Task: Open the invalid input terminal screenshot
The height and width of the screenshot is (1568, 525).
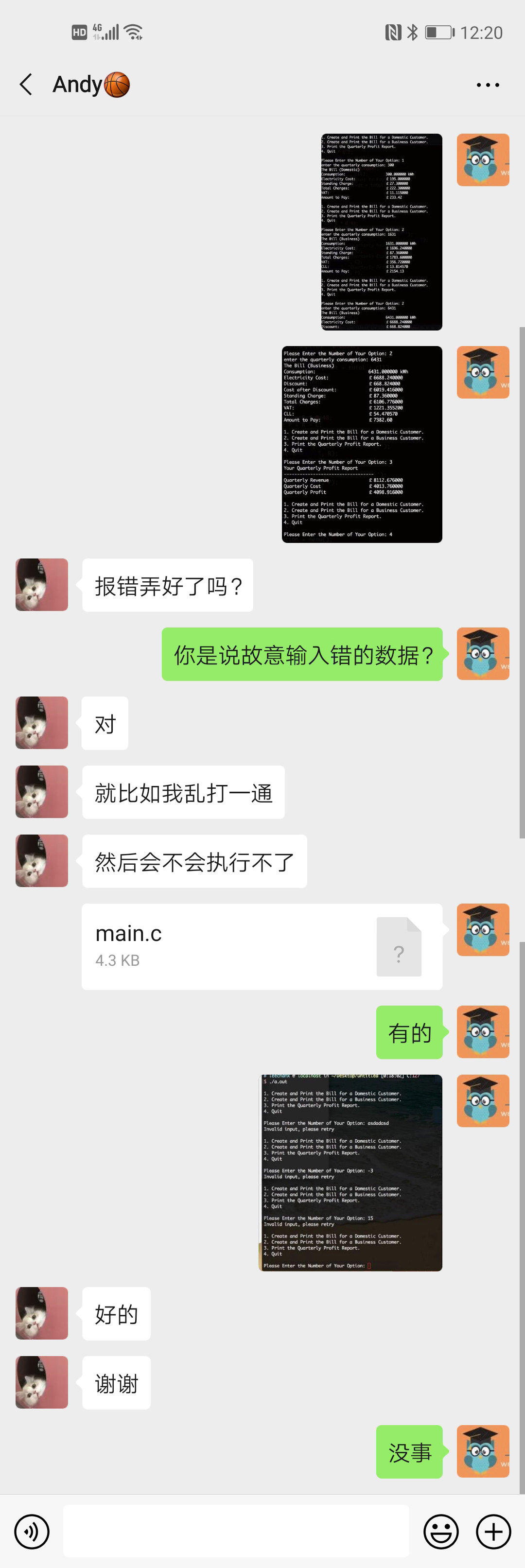Action: 351,1172
